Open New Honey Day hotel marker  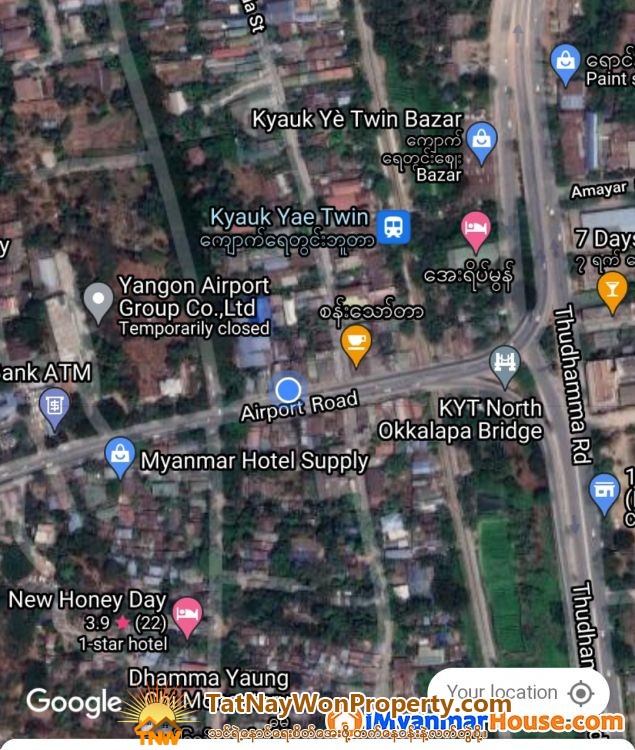pos(186,614)
